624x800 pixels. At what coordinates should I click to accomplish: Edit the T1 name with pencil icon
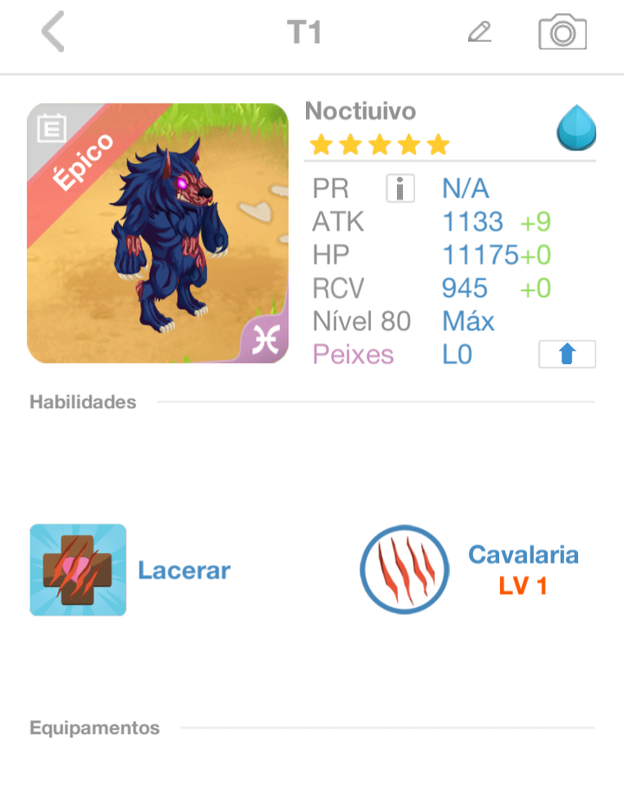click(480, 33)
